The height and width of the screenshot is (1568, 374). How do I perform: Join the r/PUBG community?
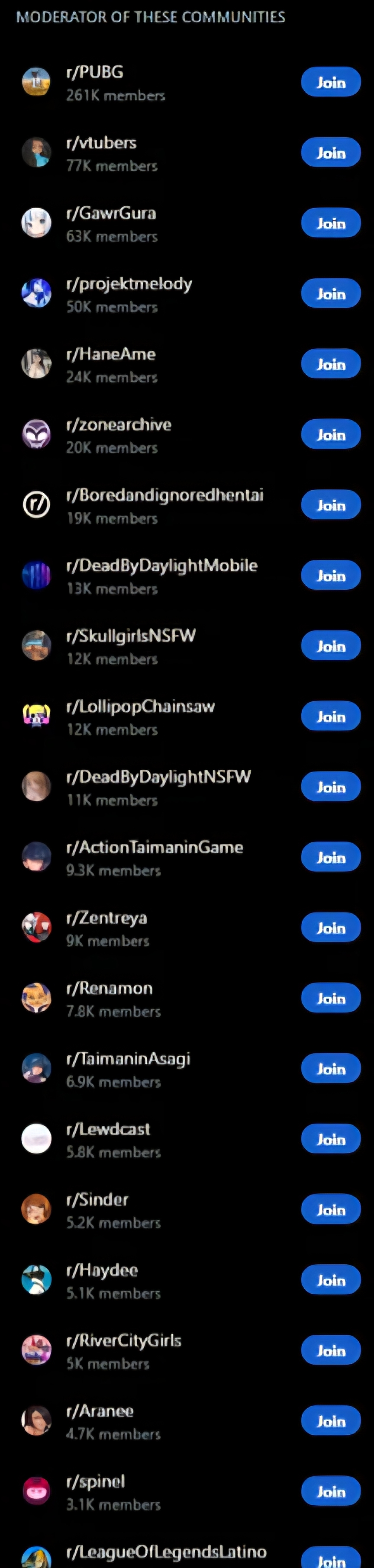click(x=331, y=82)
